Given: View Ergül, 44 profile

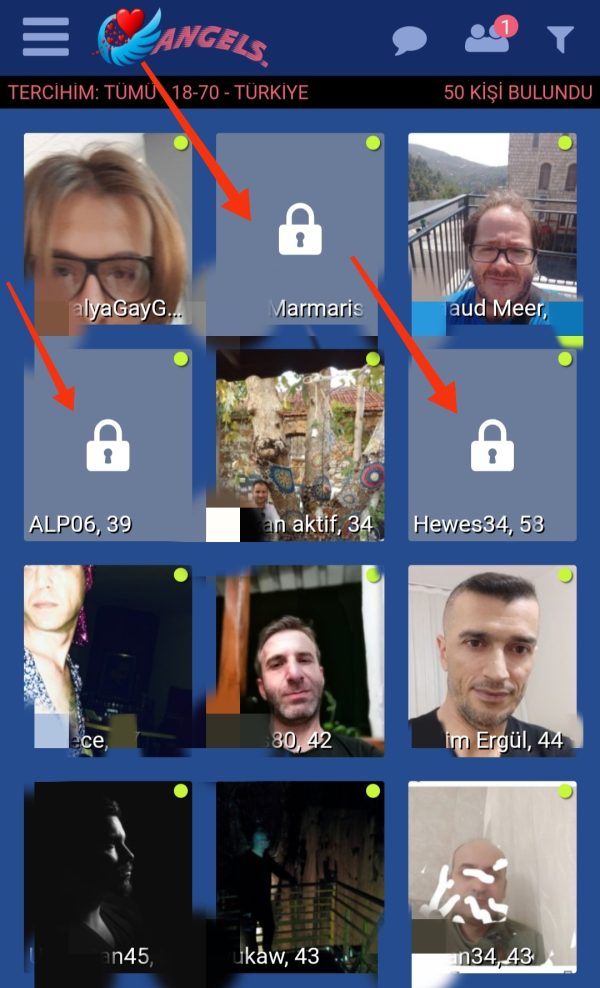Looking at the screenshot, I should (x=492, y=658).
